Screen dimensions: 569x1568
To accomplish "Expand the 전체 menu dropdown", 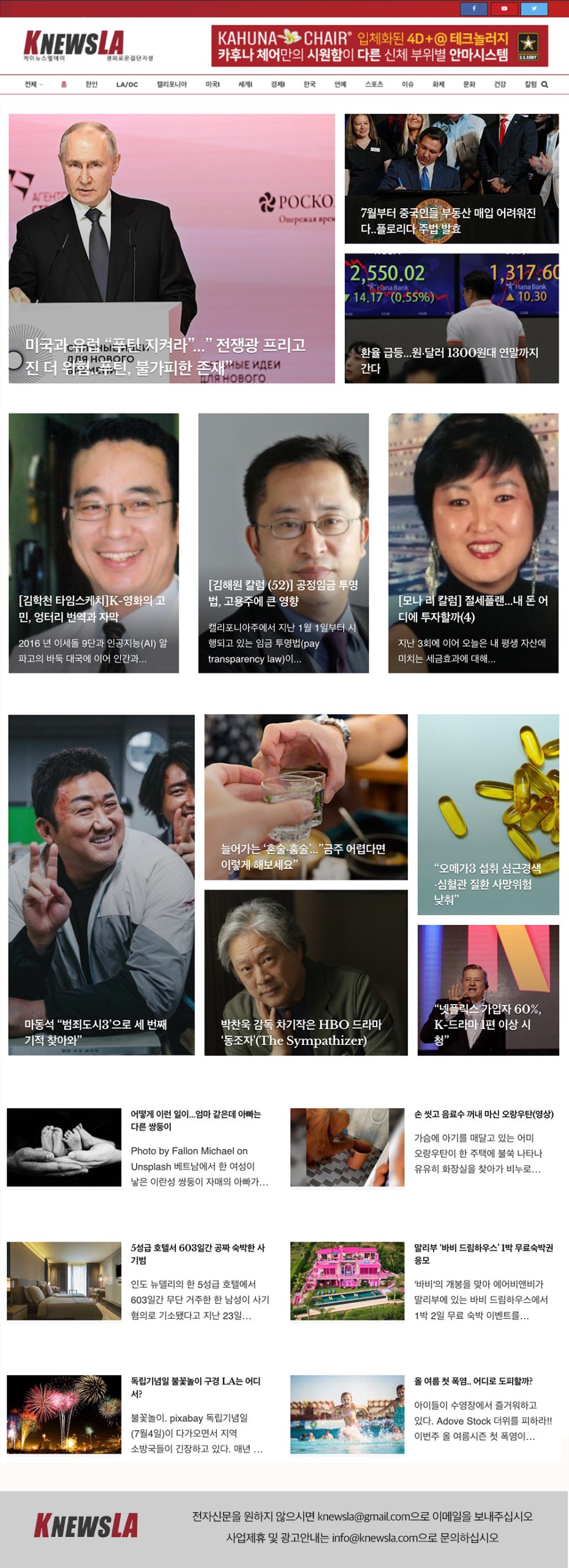I will [x=33, y=85].
